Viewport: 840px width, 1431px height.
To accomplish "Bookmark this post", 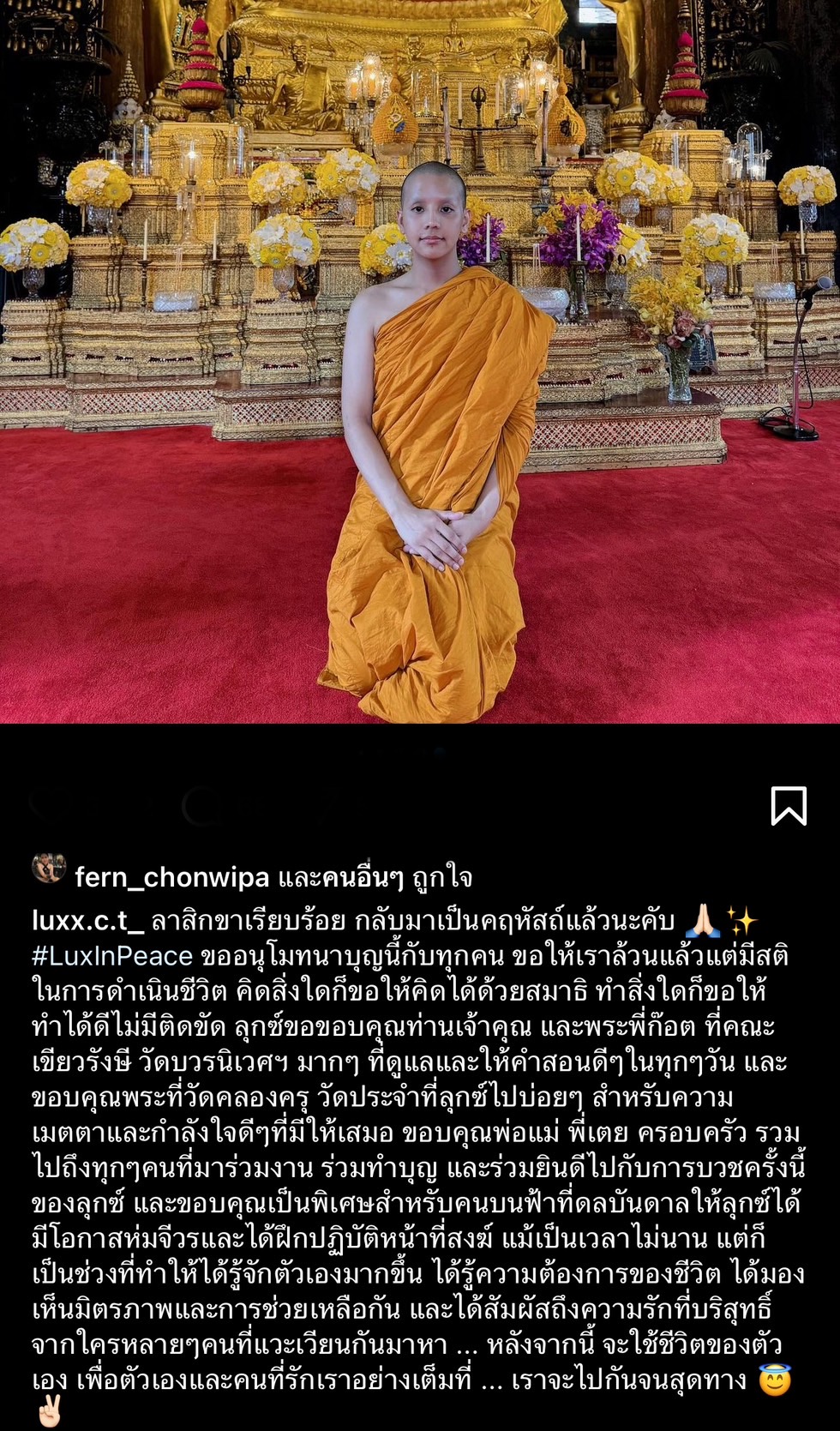I will coord(788,806).
